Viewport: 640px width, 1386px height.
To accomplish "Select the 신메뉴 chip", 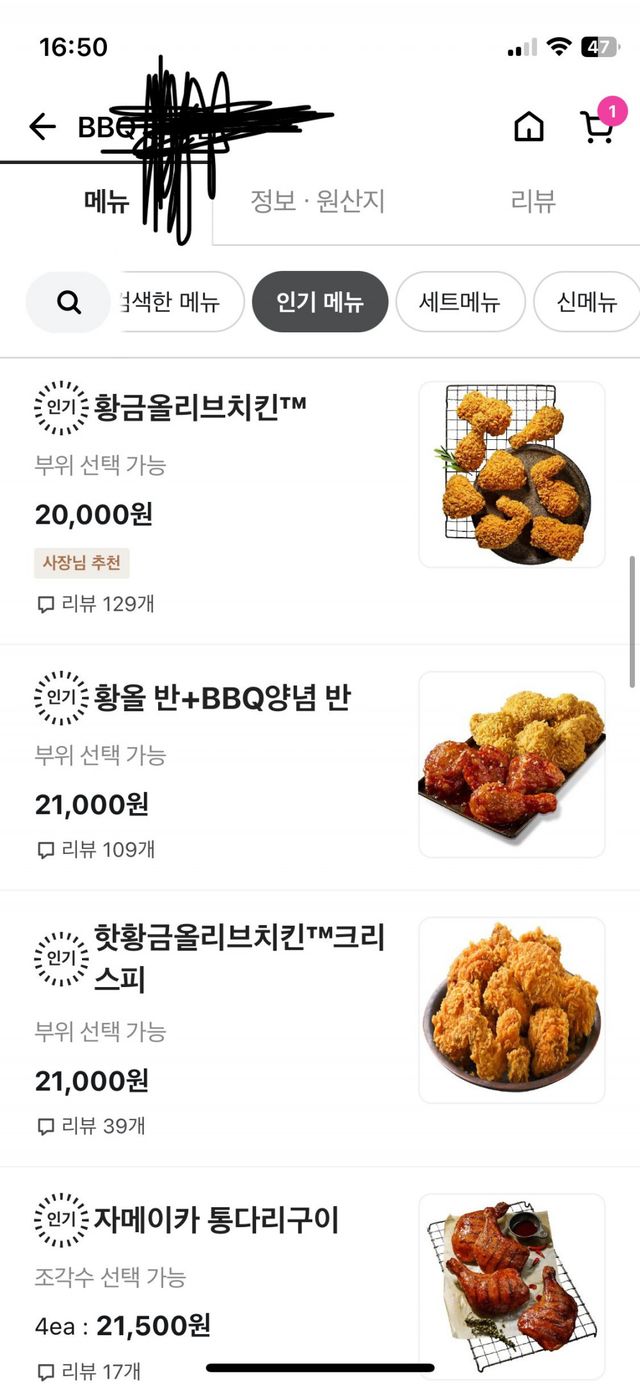I will [587, 302].
